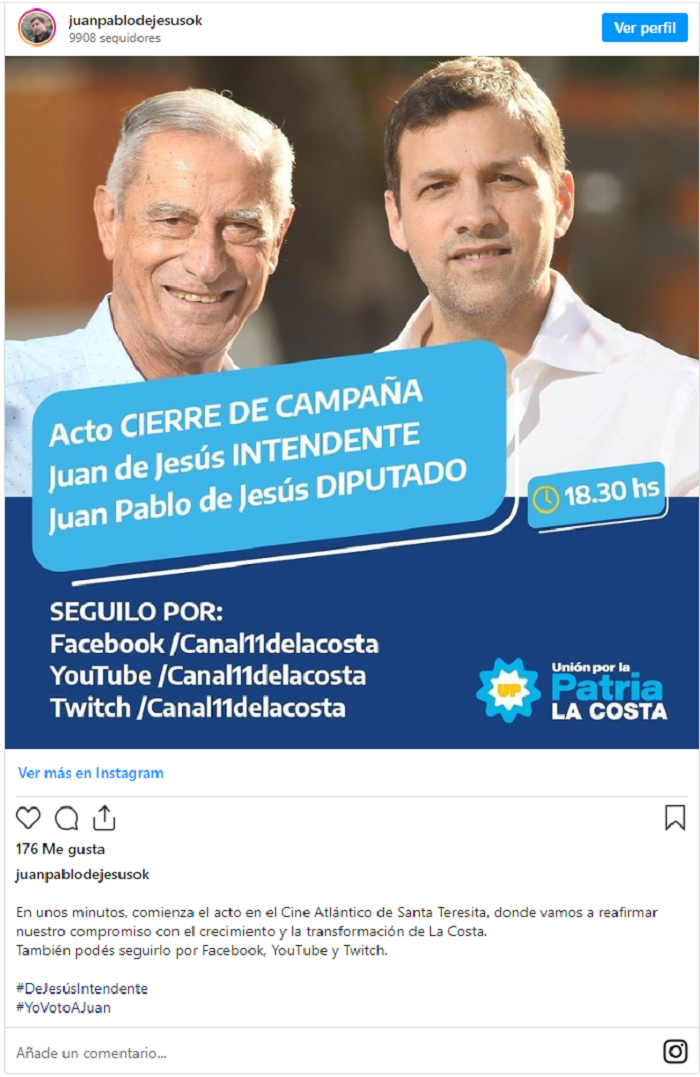Open juanpablodejesusok profile avatar
The height and width of the screenshot is (1077, 700).
pos(37,27)
